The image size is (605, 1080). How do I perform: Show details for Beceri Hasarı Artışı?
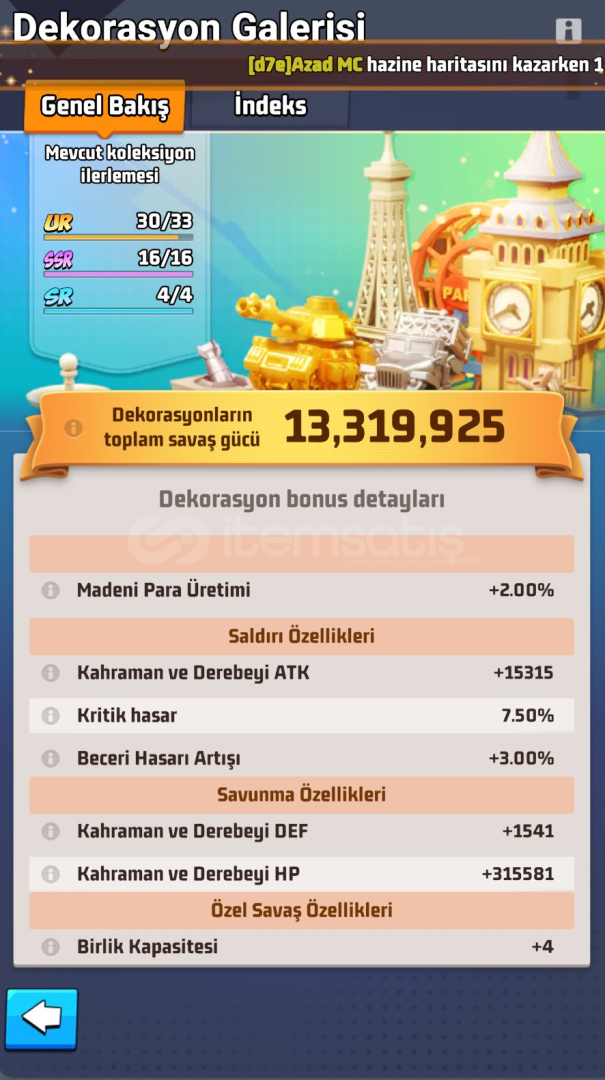tap(50, 758)
